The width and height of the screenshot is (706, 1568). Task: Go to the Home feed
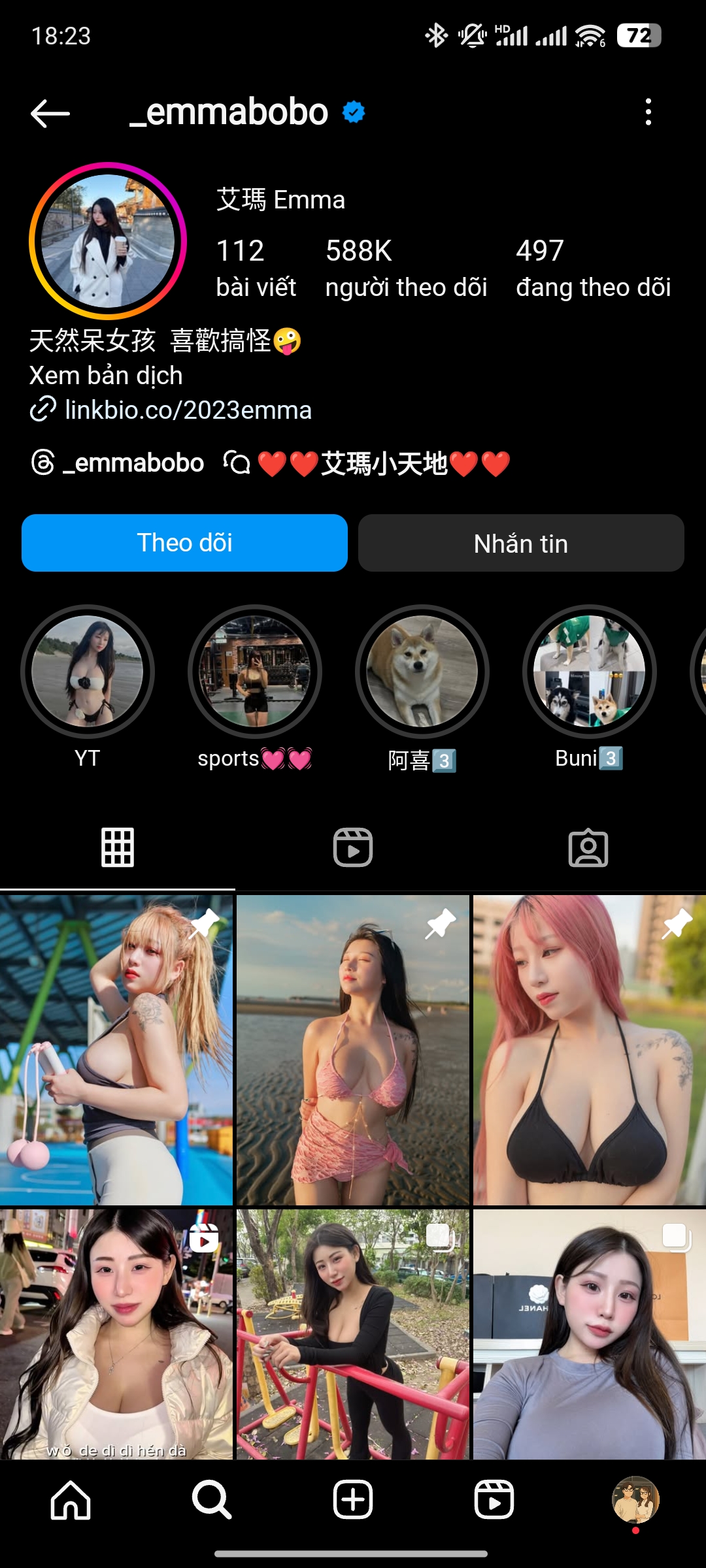71,1499
